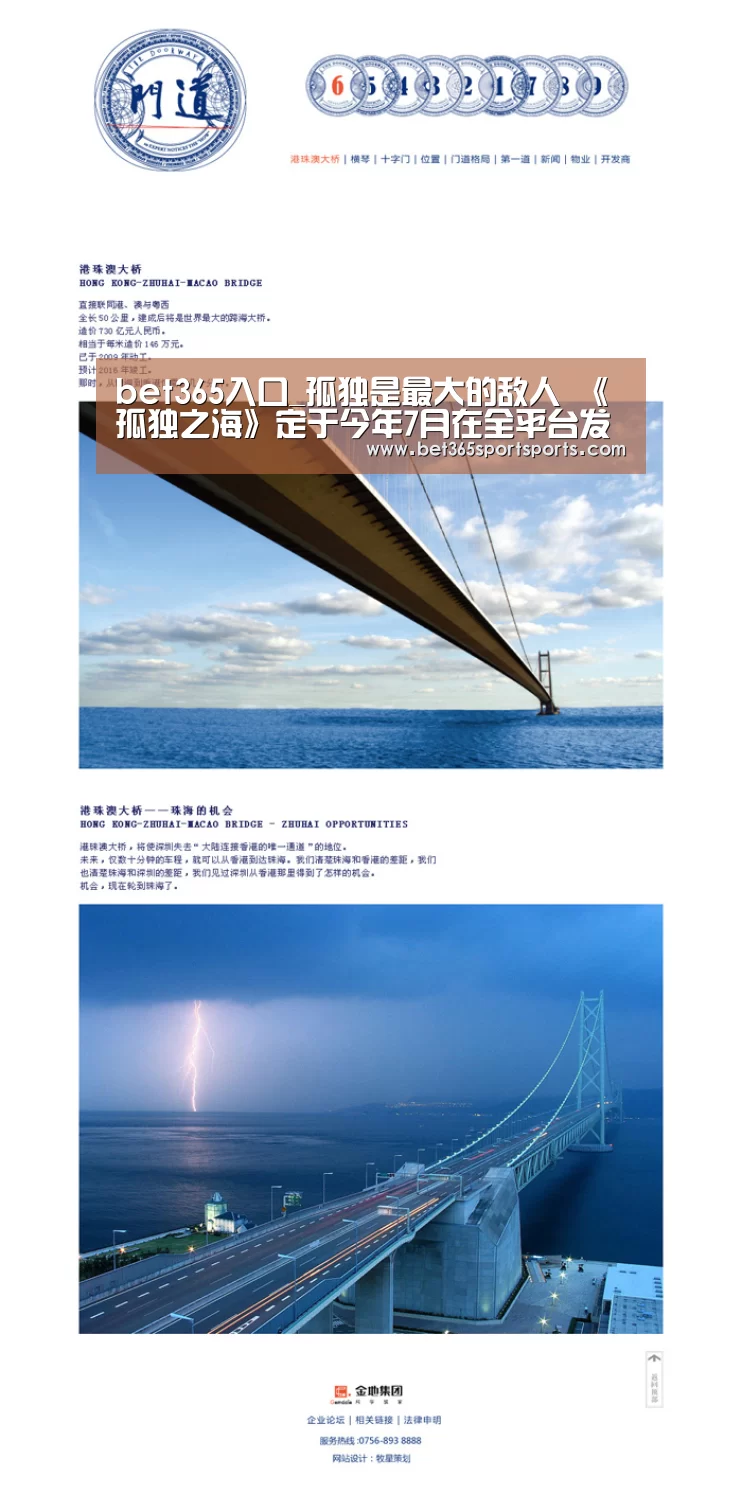Go to the 第一道 page
The image size is (742, 1494).
pyautogui.click(x=515, y=159)
